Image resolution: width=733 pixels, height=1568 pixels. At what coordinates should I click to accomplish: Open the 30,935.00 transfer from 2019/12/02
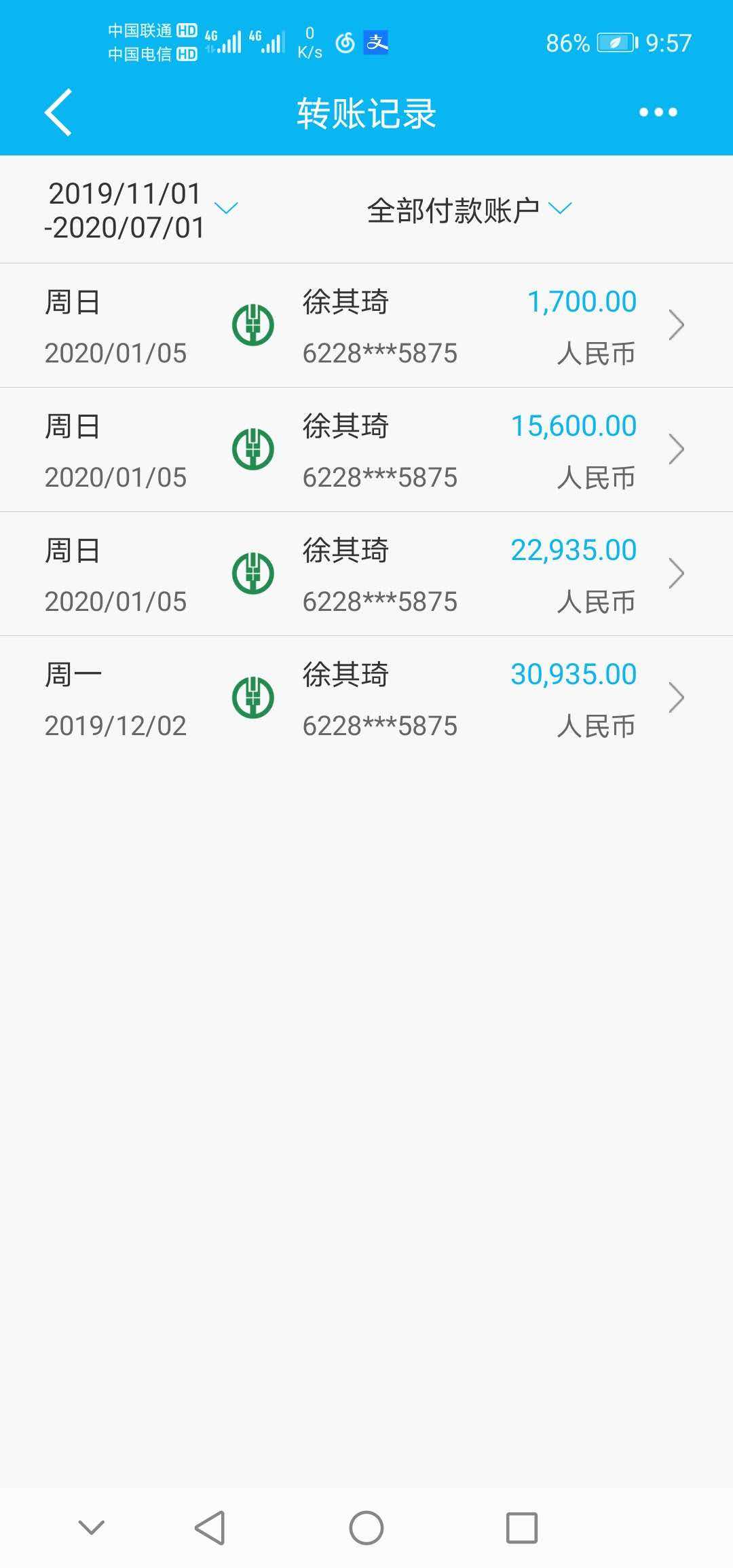pyautogui.click(x=366, y=698)
